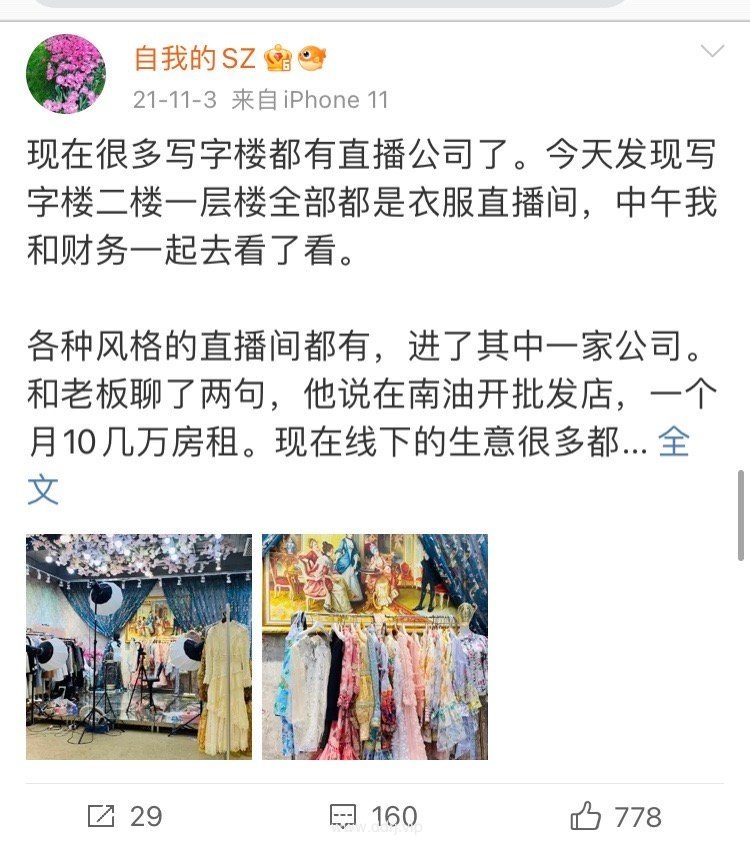
Task: Open the username 自我的SZ profile
Action: (194, 58)
